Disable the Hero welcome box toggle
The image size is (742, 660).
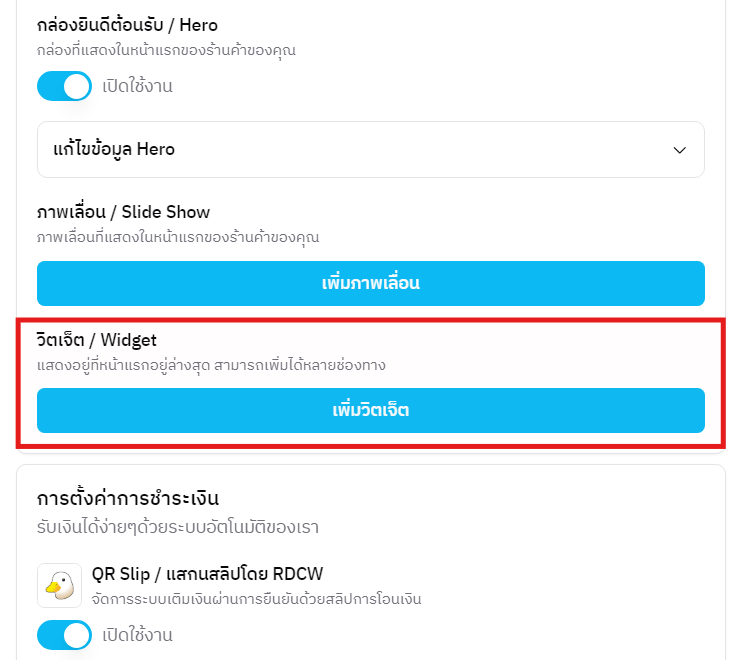point(64,86)
